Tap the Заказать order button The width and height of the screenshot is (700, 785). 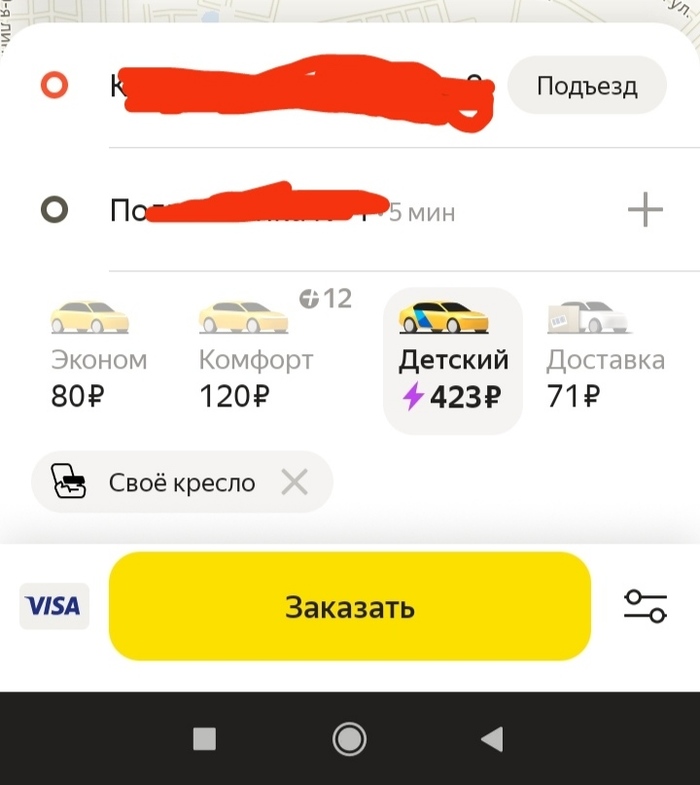(x=349, y=606)
